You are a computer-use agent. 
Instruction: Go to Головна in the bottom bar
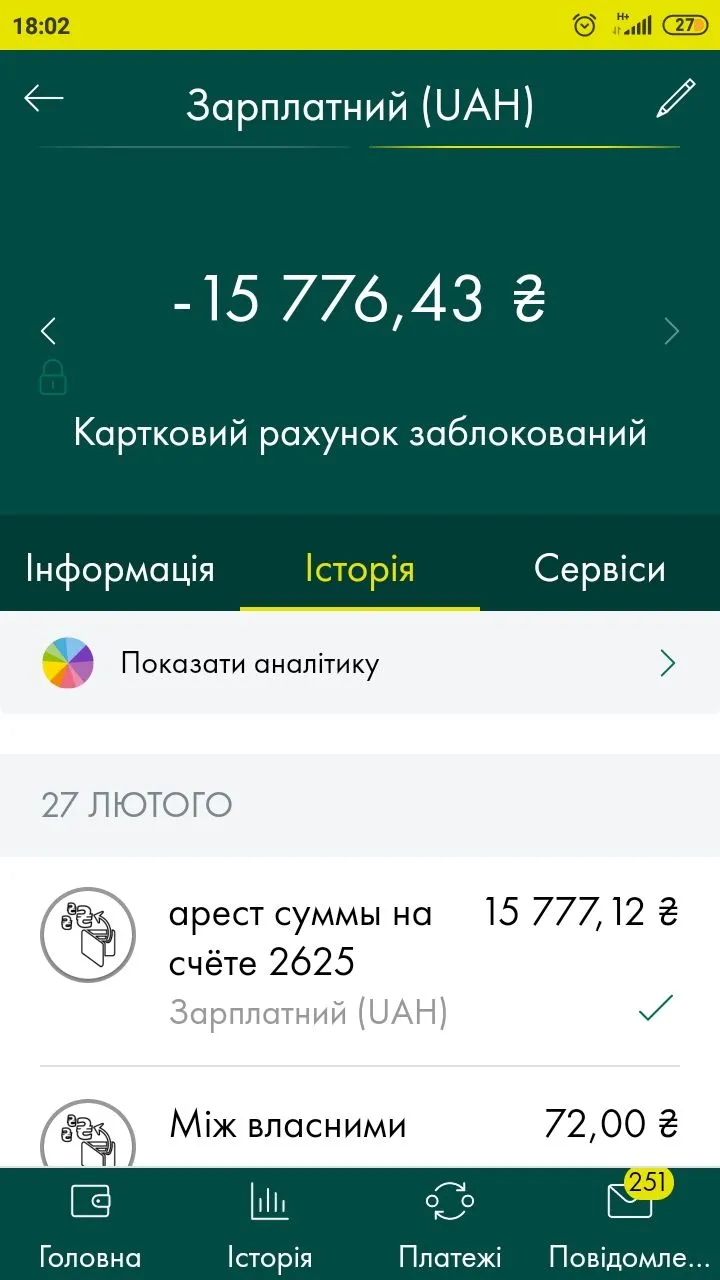pyautogui.click(x=90, y=1224)
